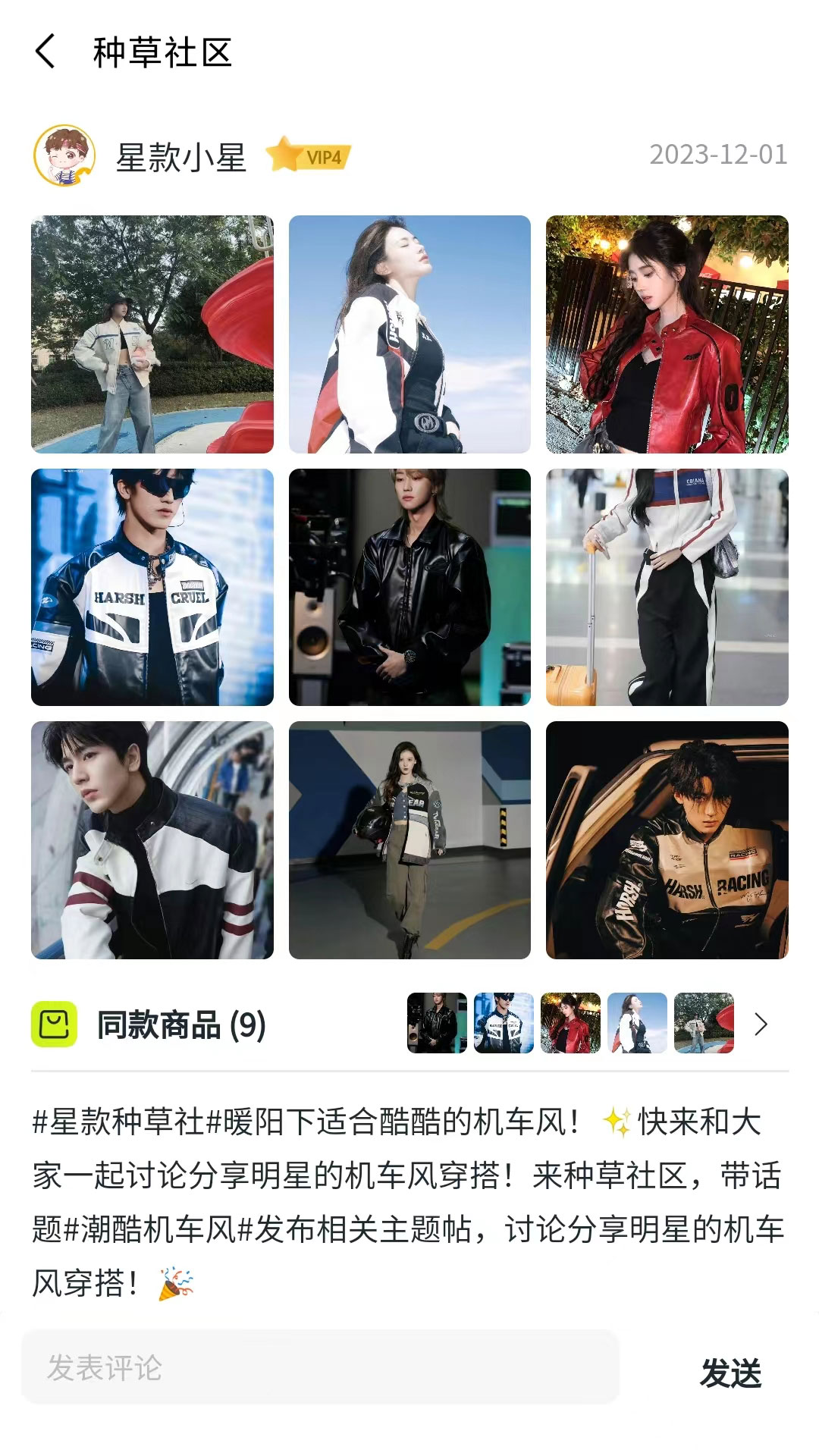The image size is (819, 1456).
Task: Open 同款商品 (9) product list
Action: [x=180, y=1025]
